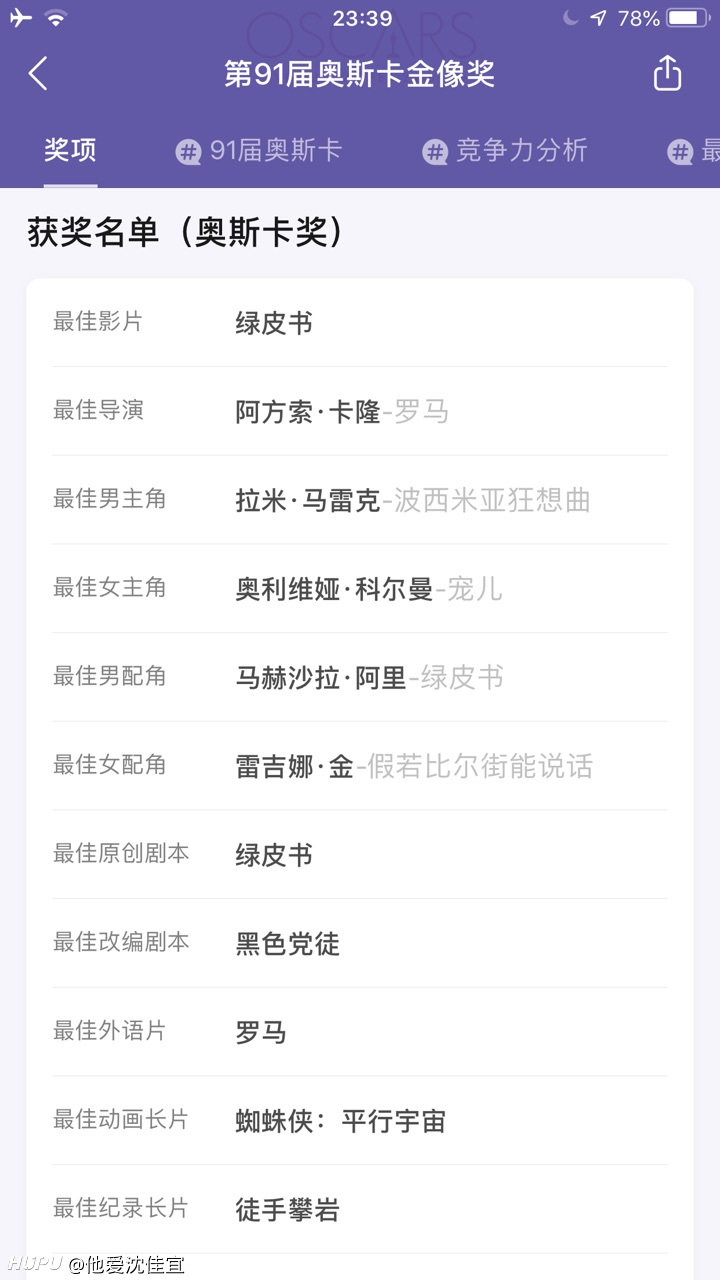The width and height of the screenshot is (720, 1280).
Task: Select the 奖项 tab
Action: point(70,151)
